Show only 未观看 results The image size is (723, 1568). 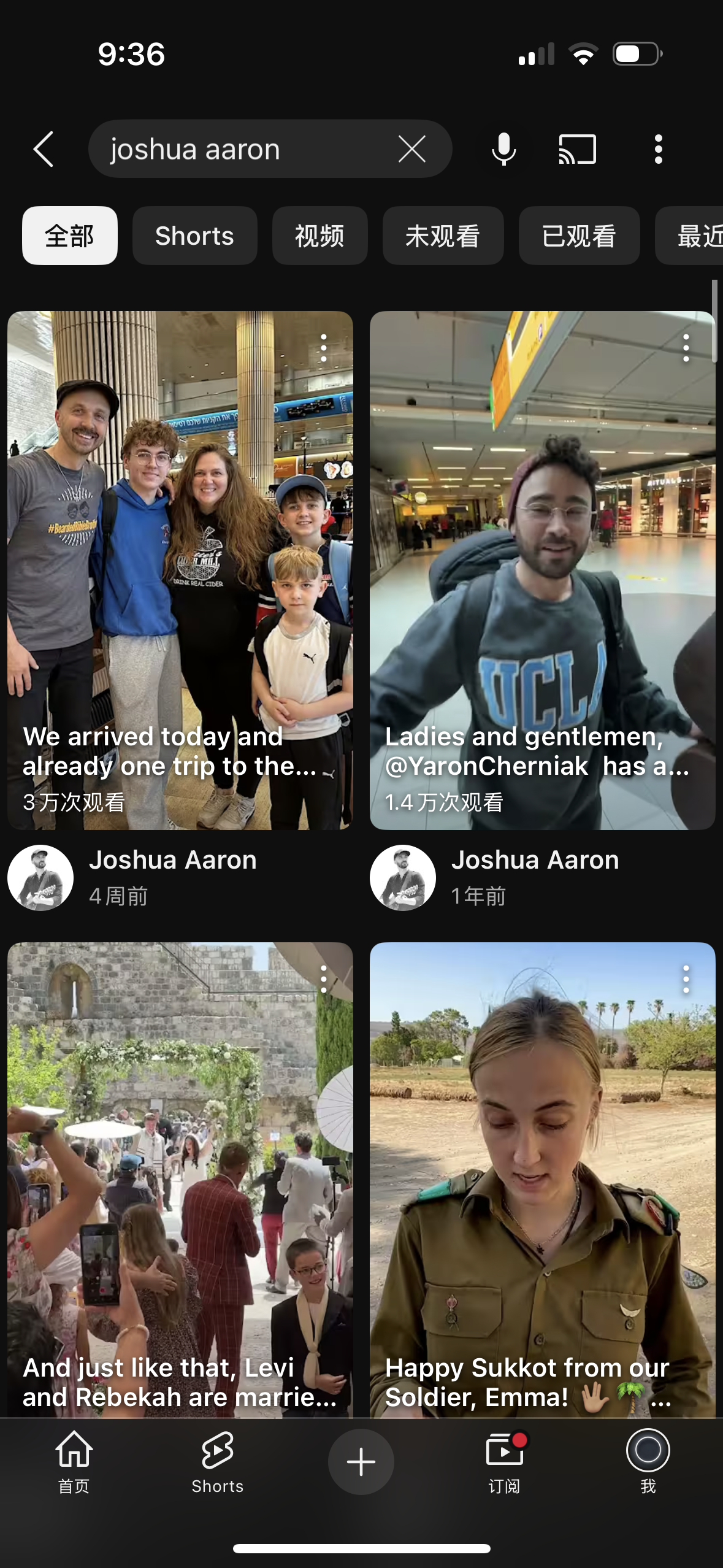coord(443,236)
